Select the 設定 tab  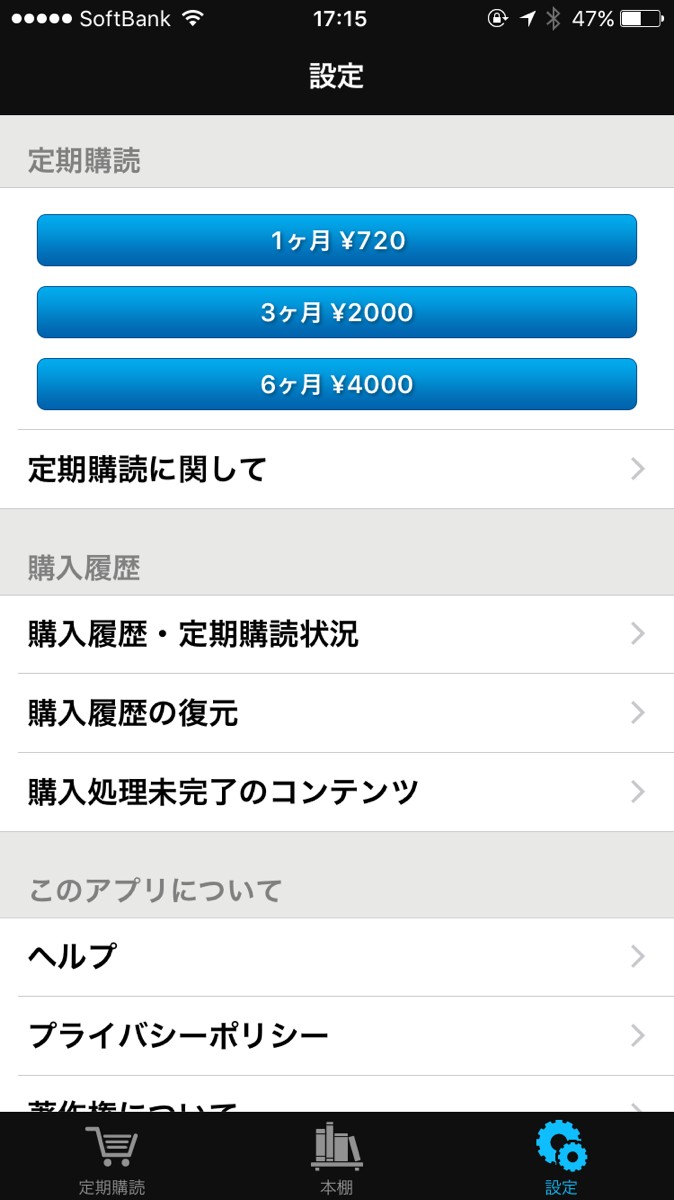(561, 1158)
